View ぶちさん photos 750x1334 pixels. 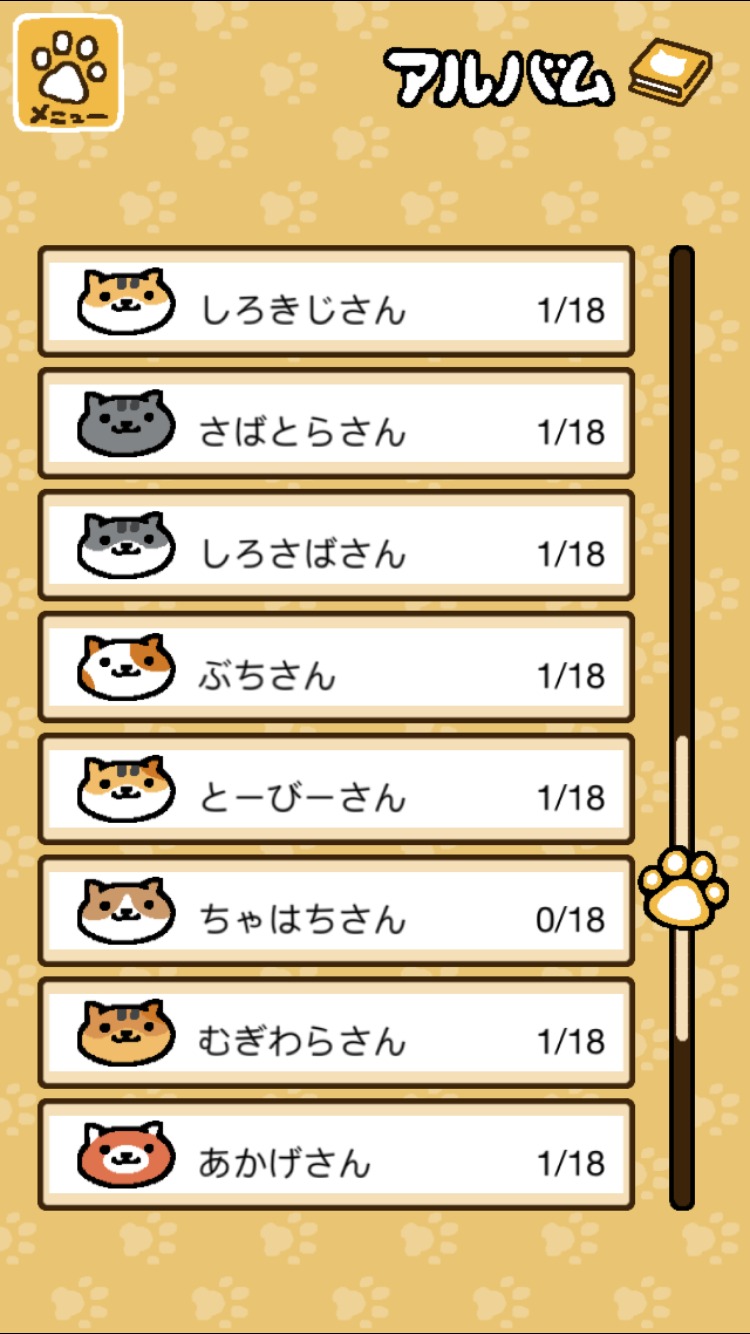pos(336,667)
